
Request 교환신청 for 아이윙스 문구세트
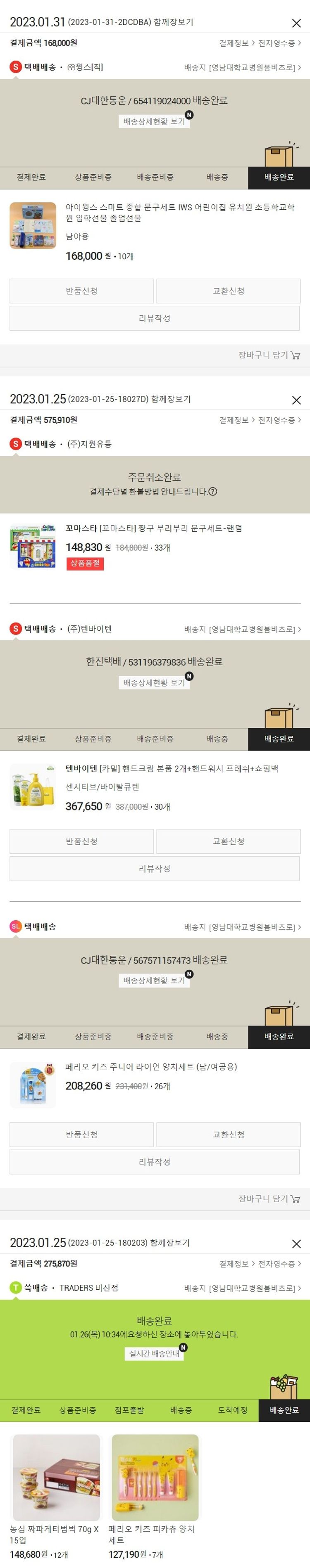click(x=229, y=291)
